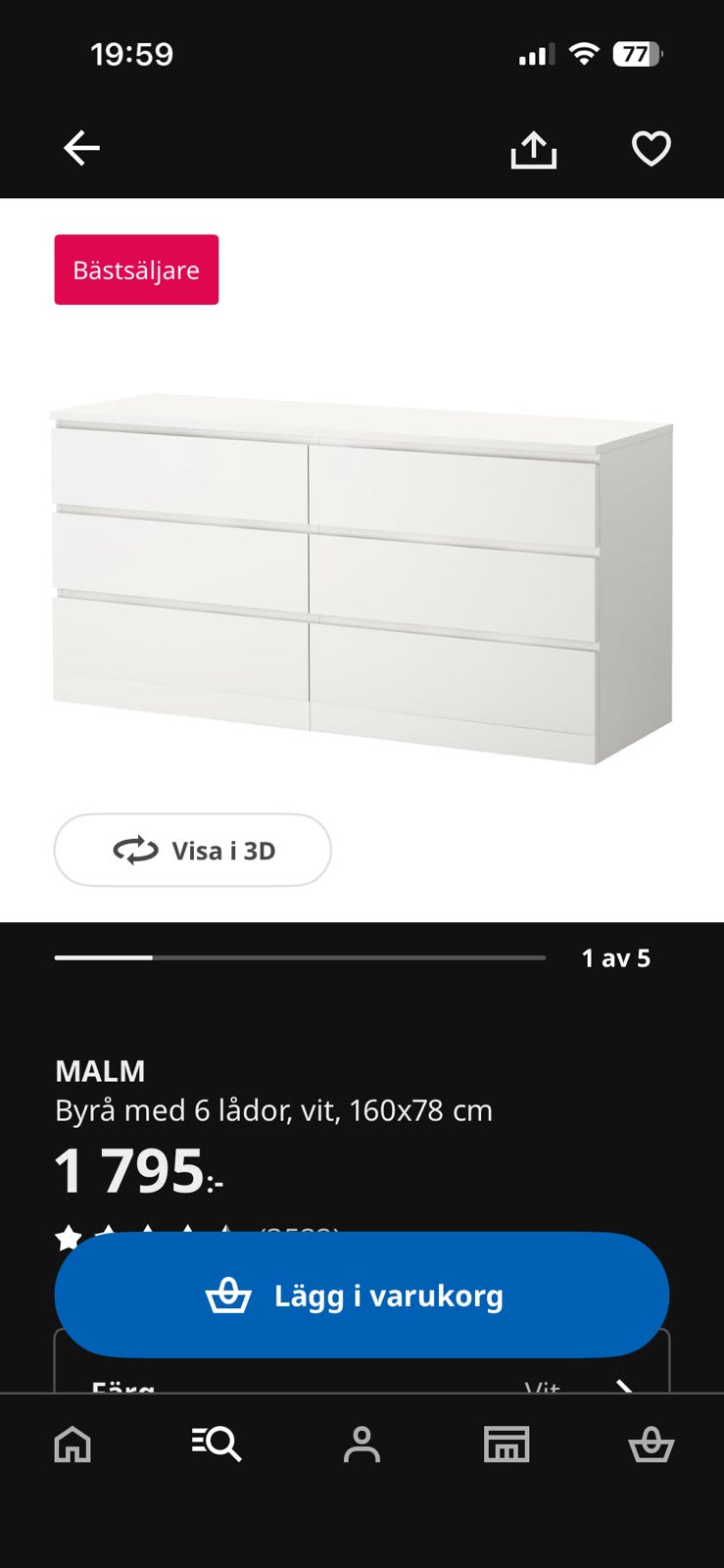724x1568 pixels.
Task: Share this MALM dresser
Action: click(x=534, y=150)
